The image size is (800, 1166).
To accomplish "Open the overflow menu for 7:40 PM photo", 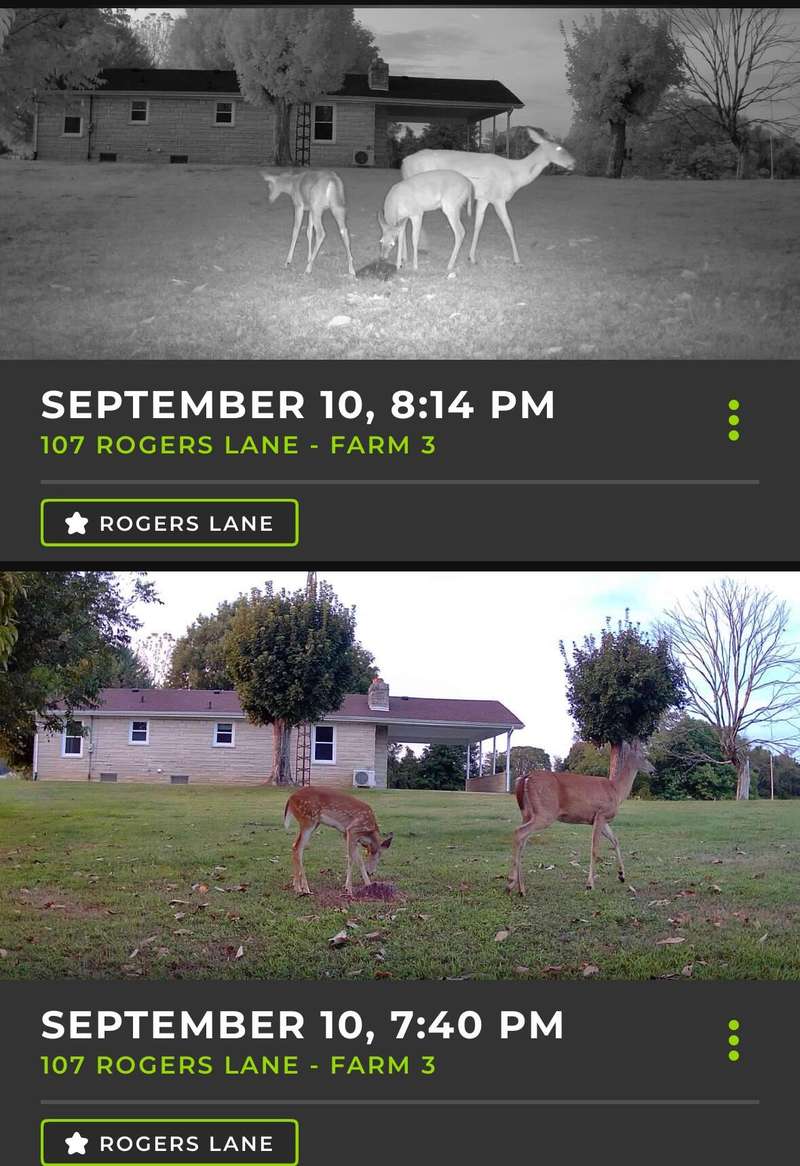I will click(x=734, y=1041).
